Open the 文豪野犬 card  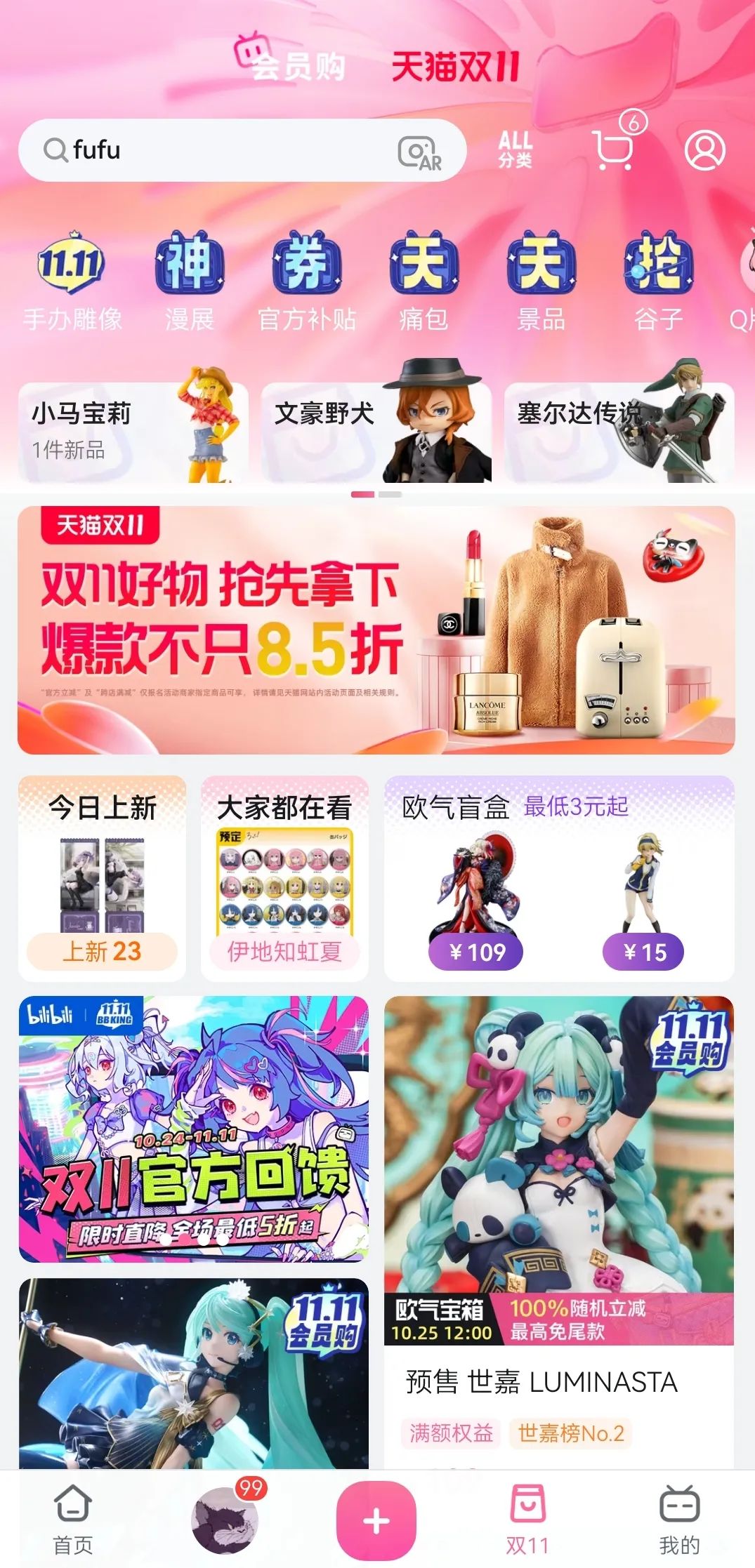376,431
